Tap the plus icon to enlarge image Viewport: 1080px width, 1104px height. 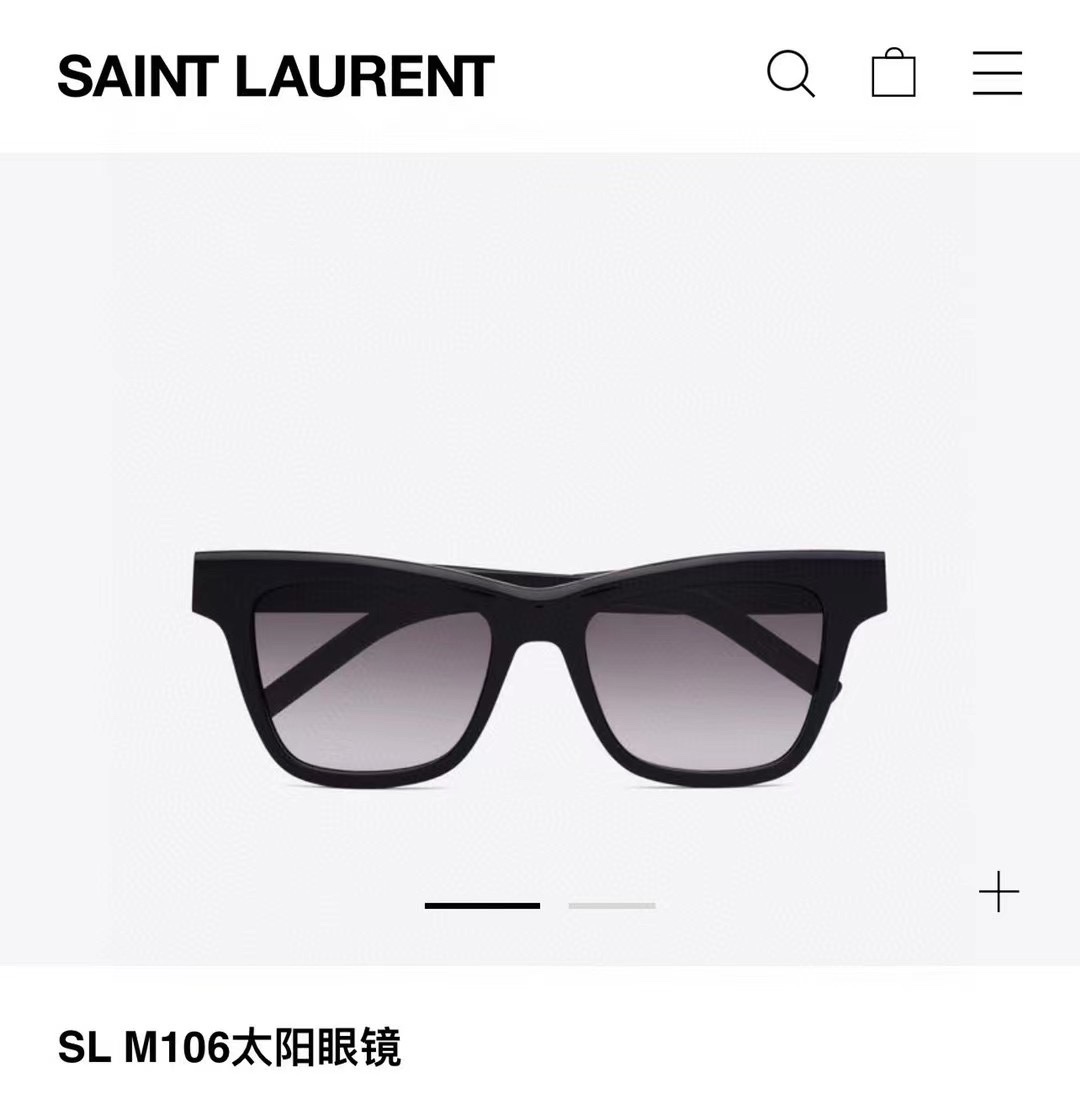(x=998, y=891)
